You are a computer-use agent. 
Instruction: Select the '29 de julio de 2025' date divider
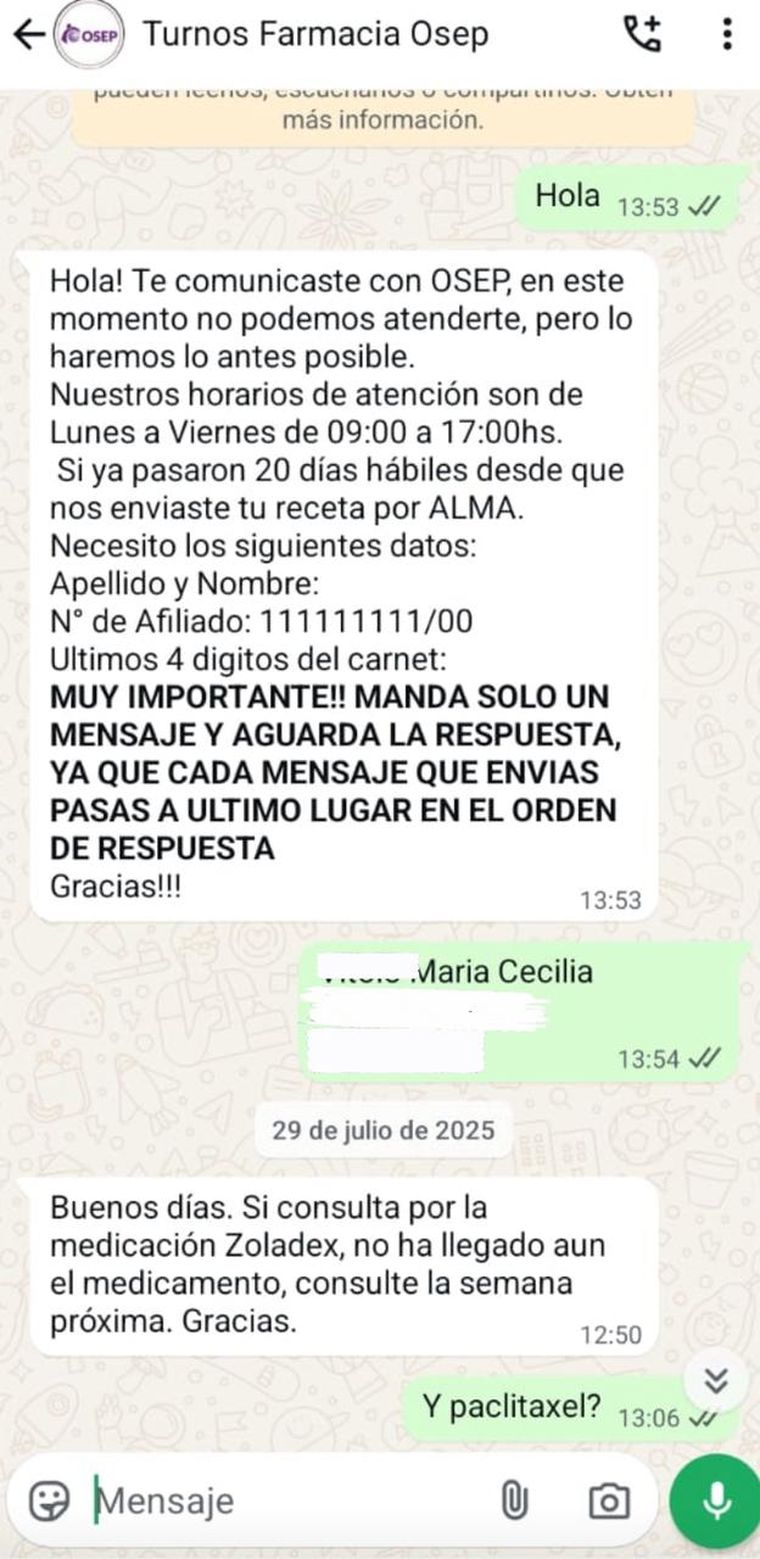coord(383,1130)
